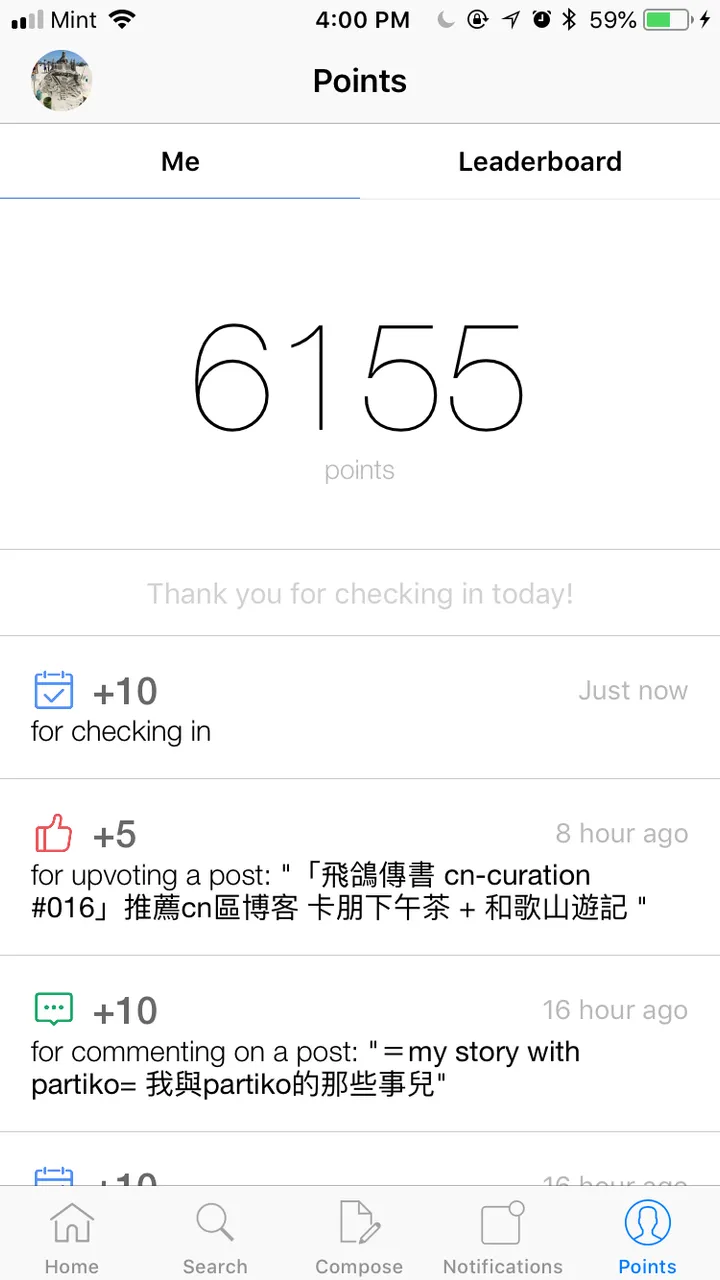The height and width of the screenshot is (1280, 720).
Task: Tap the Points tab in bottom bar
Action: pyautogui.click(x=647, y=1236)
